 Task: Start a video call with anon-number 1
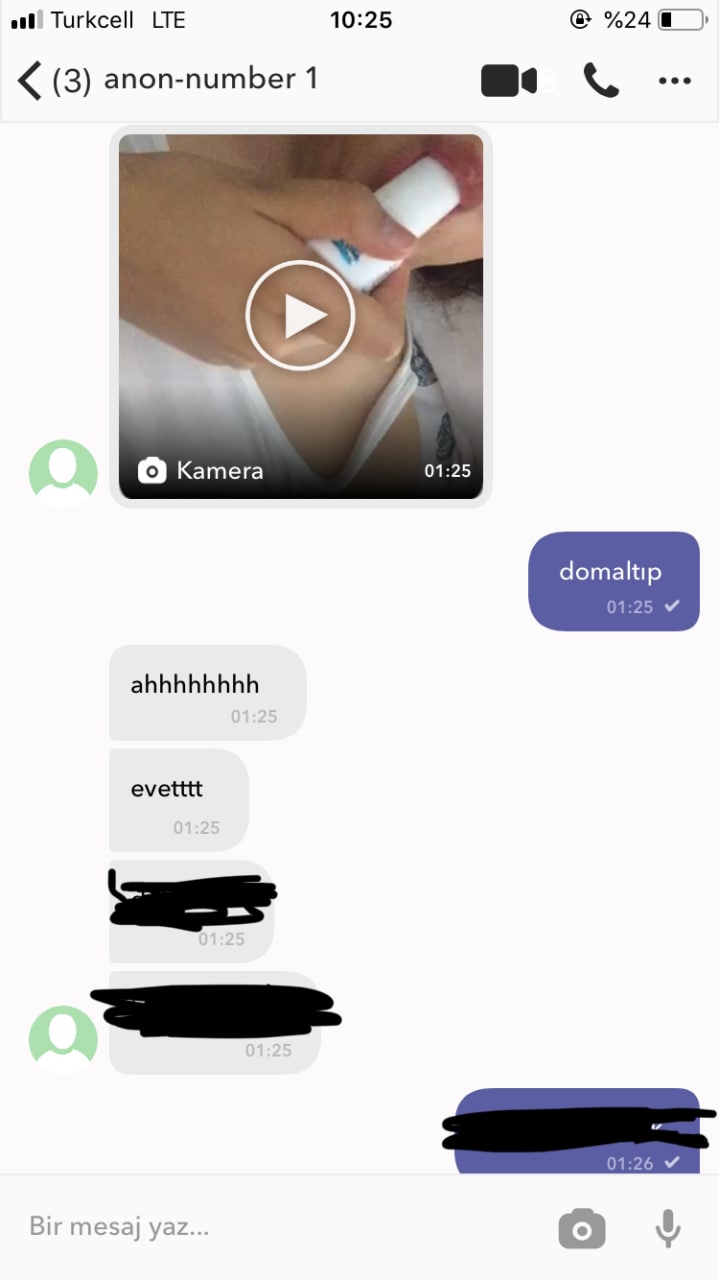coord(509,81)
